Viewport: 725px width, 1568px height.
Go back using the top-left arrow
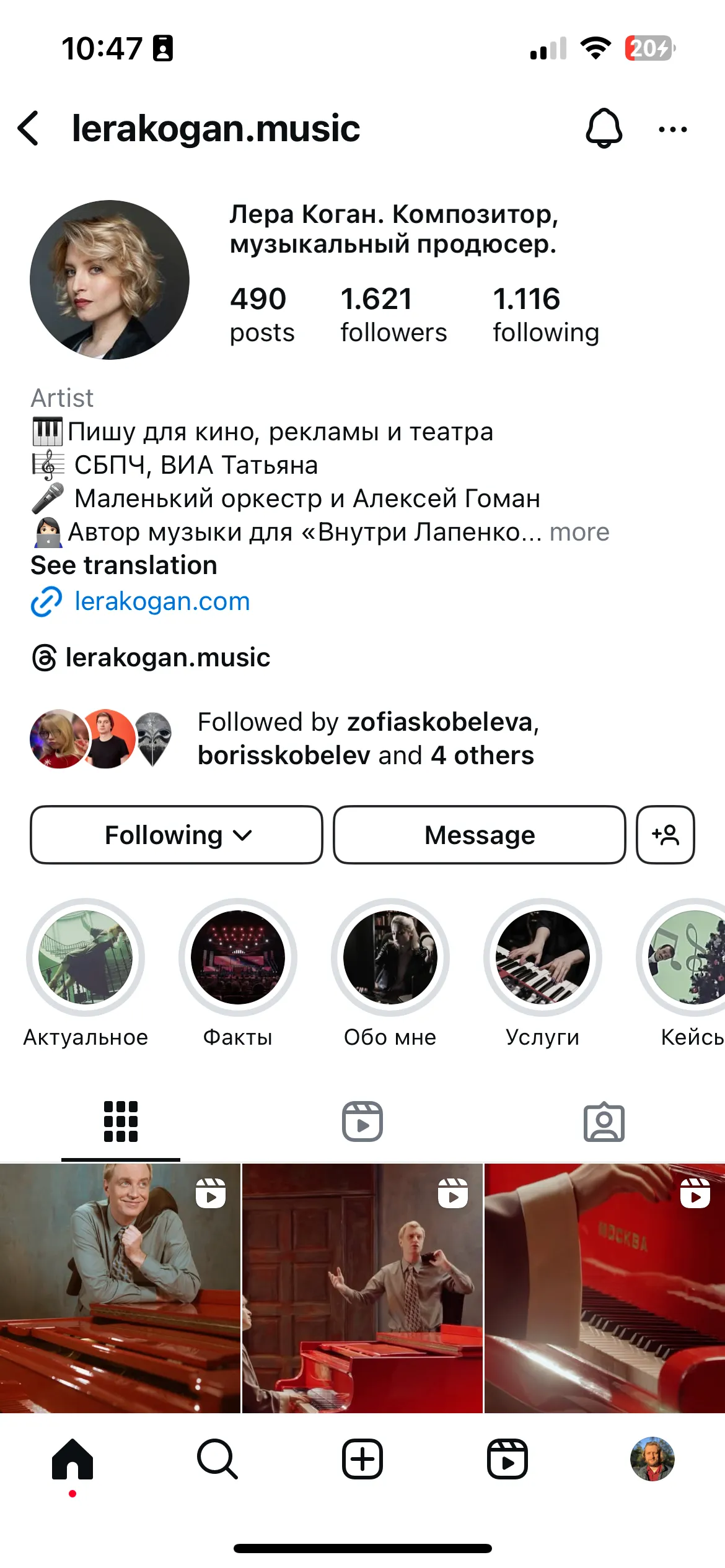point(29,129)
